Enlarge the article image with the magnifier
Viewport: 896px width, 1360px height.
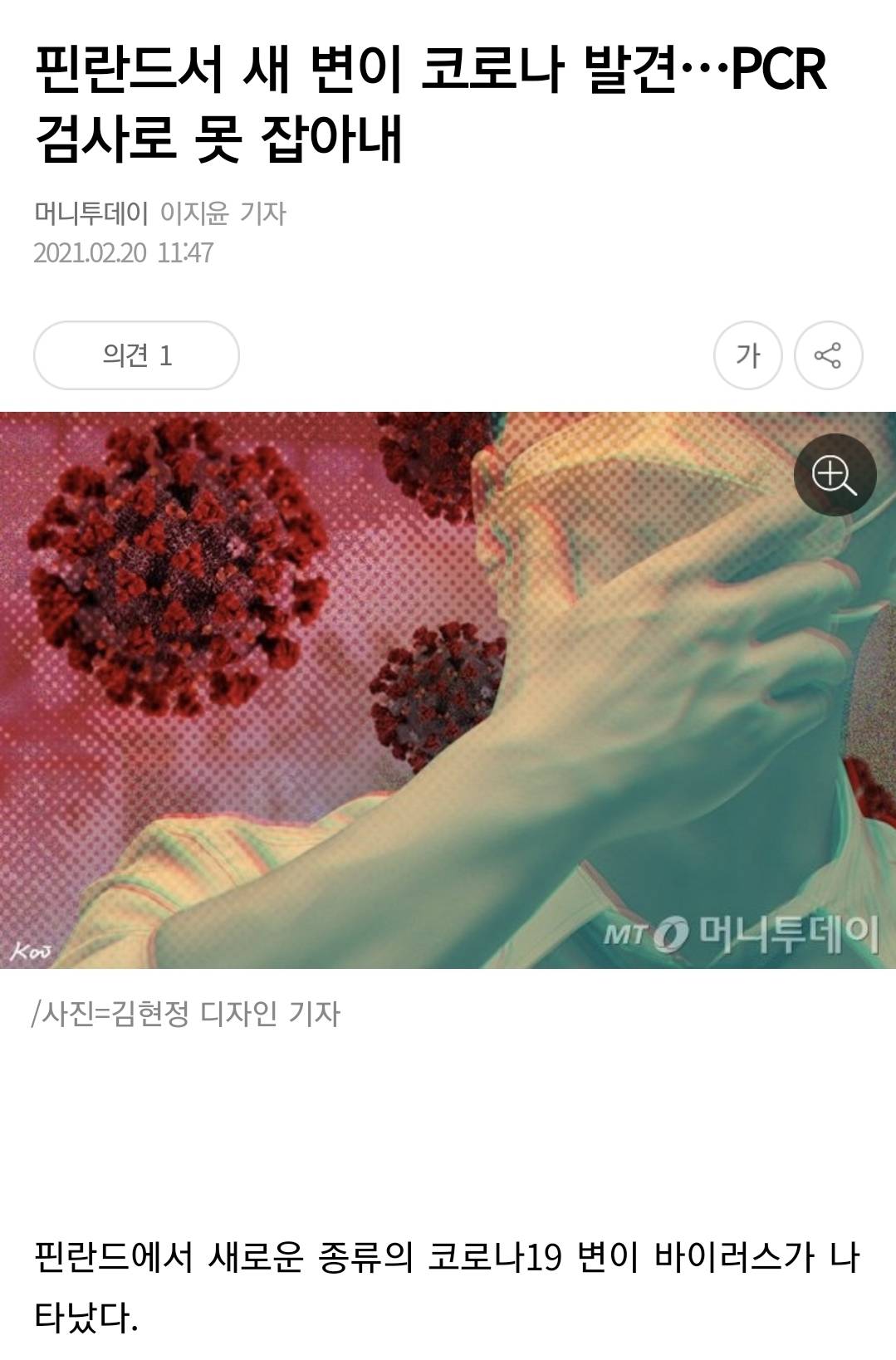[834, 475]
